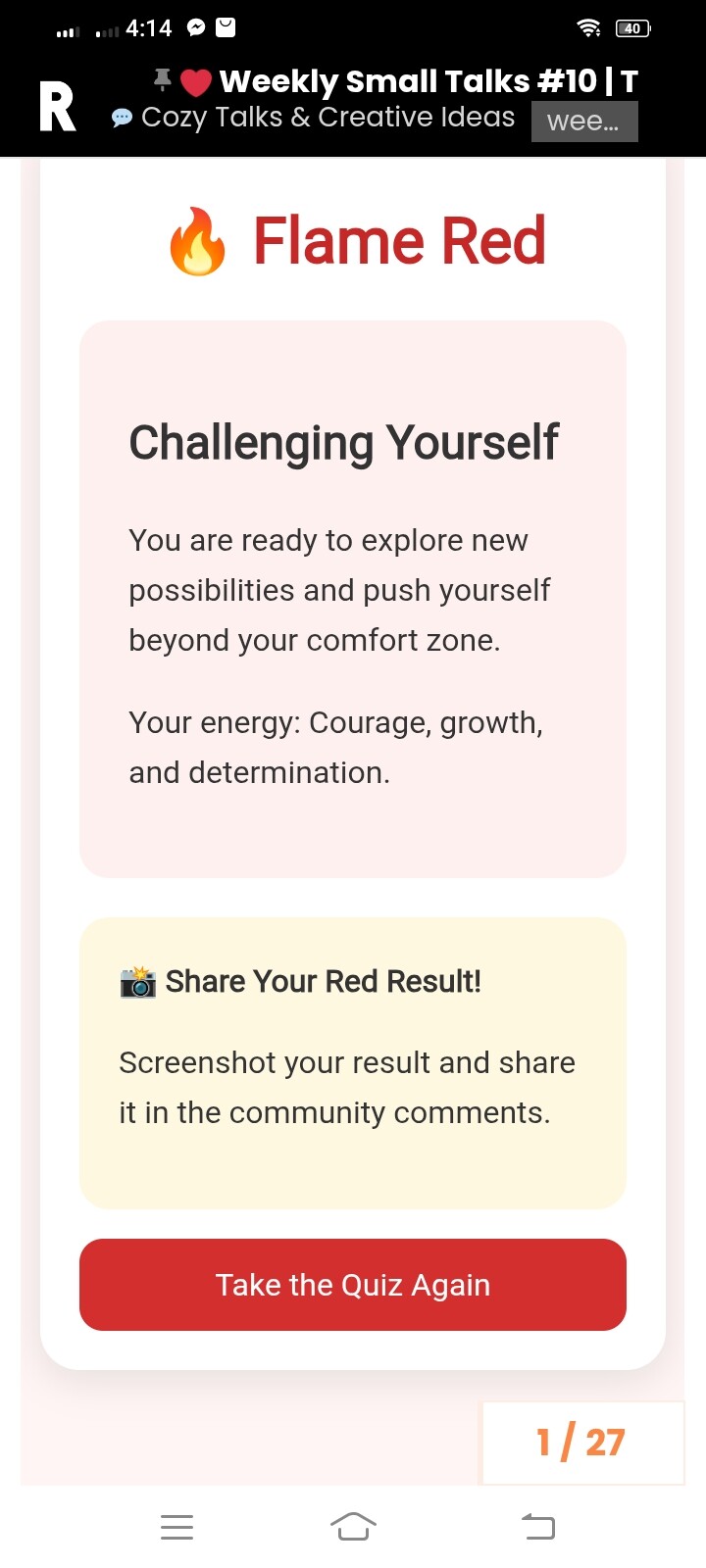Go back using system back button
Screen dimensions: 706x1568
pos(537,1526)
